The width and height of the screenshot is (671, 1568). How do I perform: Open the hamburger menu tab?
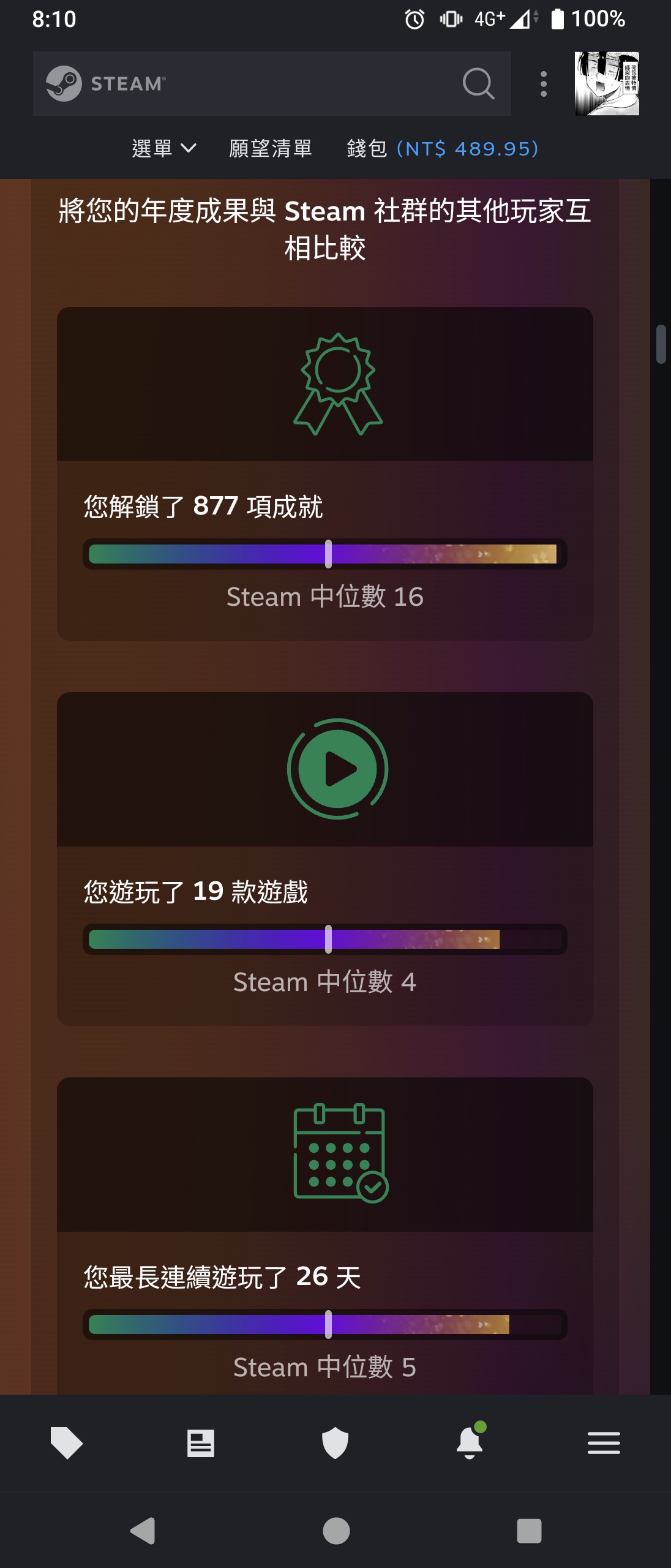pos(604,1443)
